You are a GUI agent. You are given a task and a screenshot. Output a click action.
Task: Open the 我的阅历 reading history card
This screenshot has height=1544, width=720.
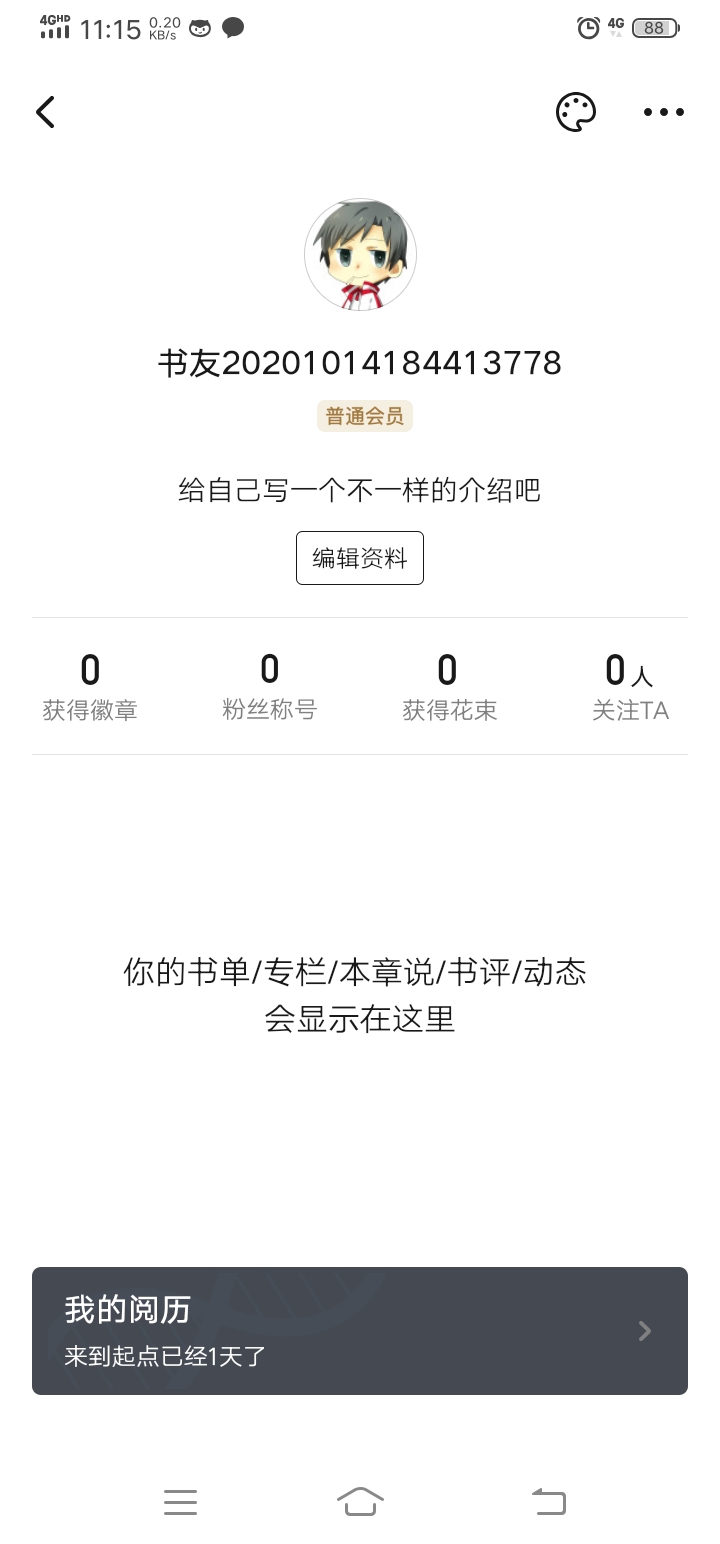pos(360,1330)
